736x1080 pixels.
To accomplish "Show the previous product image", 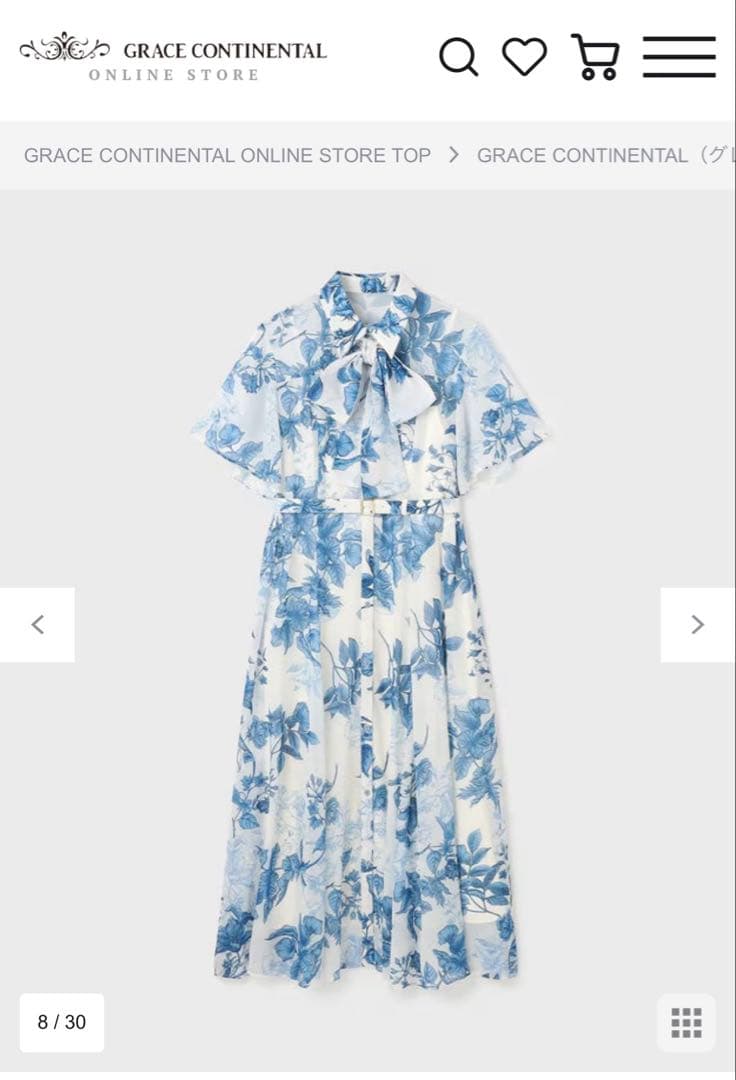I will tap(38, 625).
